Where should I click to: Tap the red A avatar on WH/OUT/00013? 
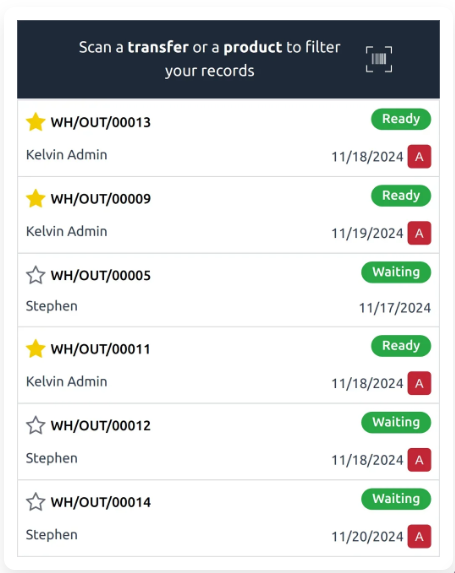coord(420,157)
